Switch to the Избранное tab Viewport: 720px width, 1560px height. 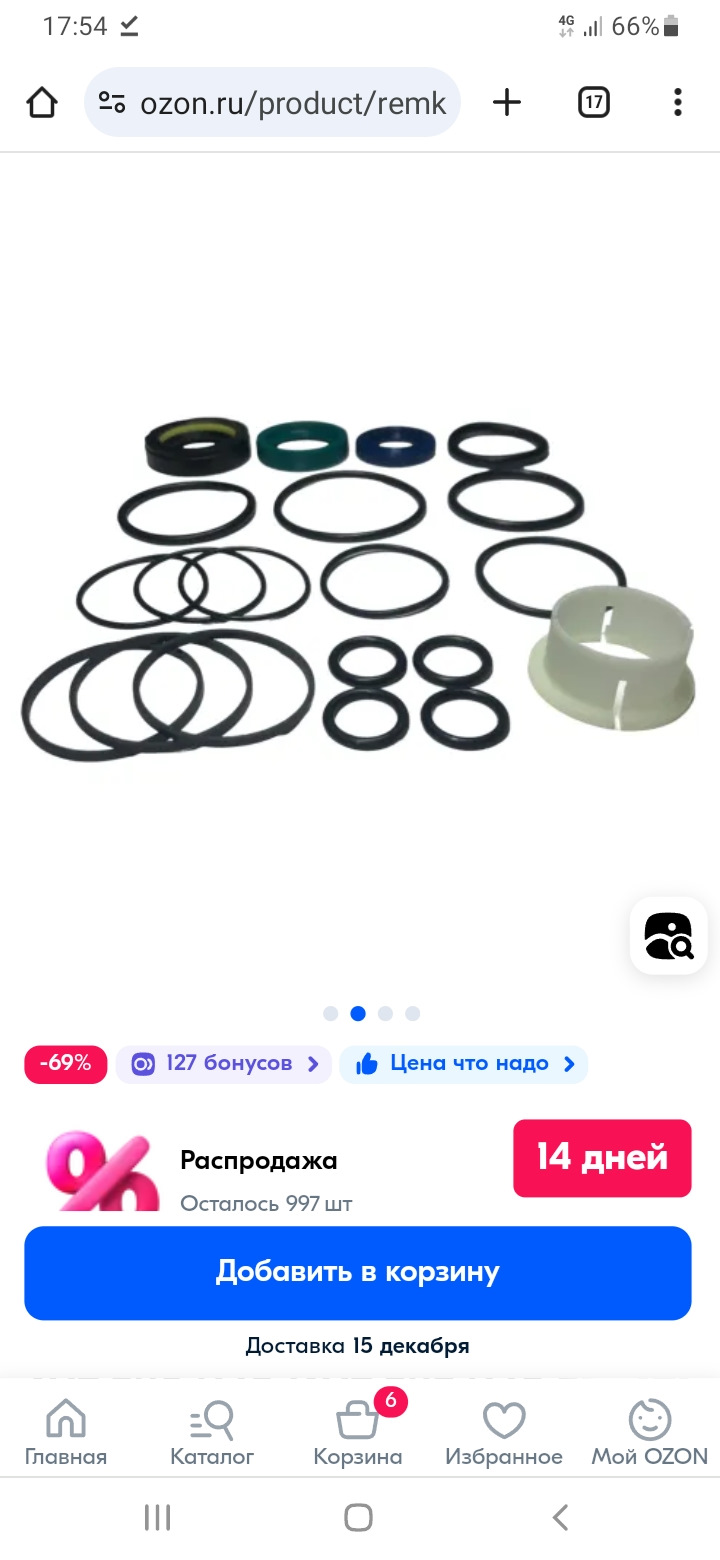click(504, 1432)
